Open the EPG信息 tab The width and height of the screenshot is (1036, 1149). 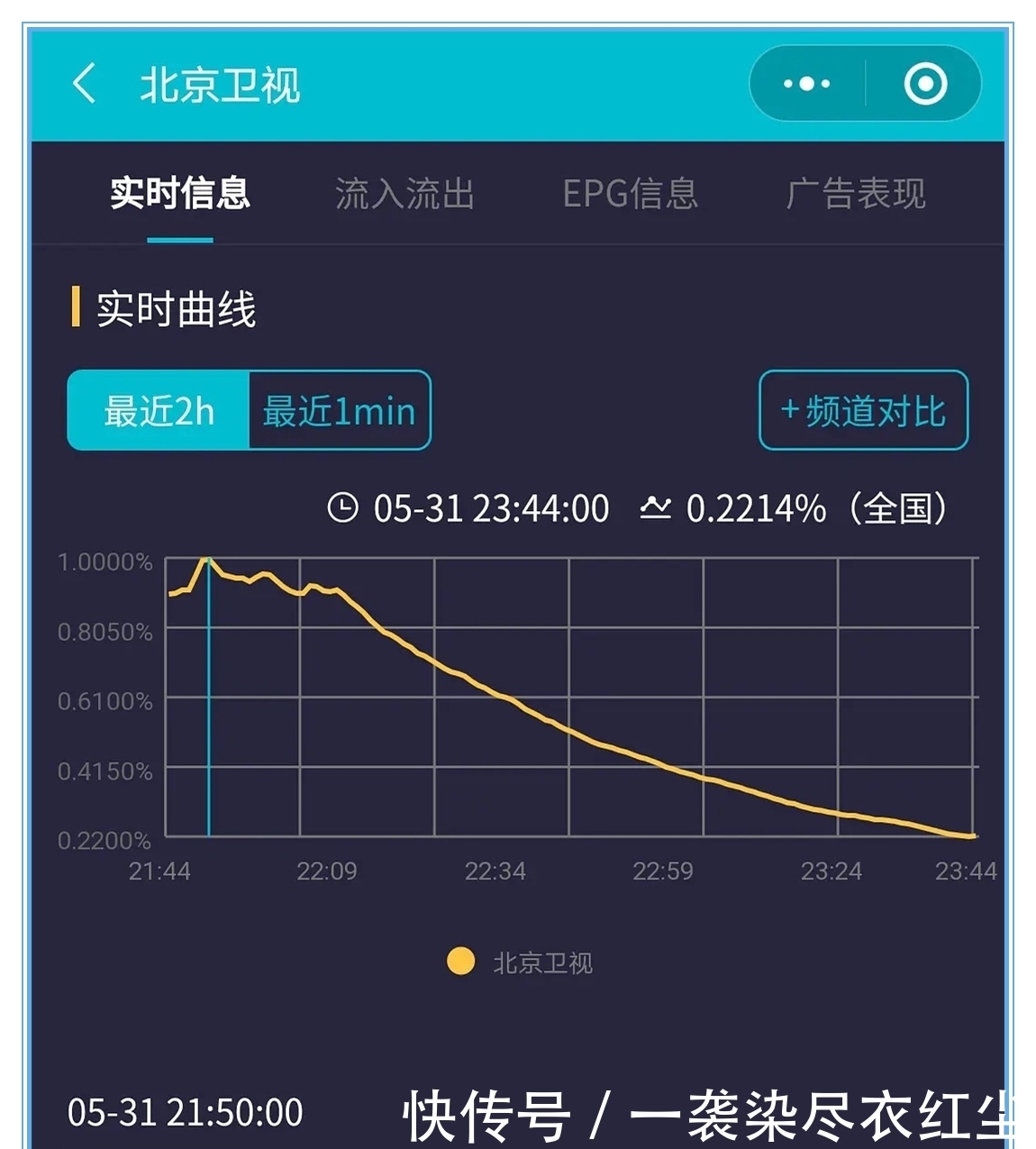click(x=632, y=193)
